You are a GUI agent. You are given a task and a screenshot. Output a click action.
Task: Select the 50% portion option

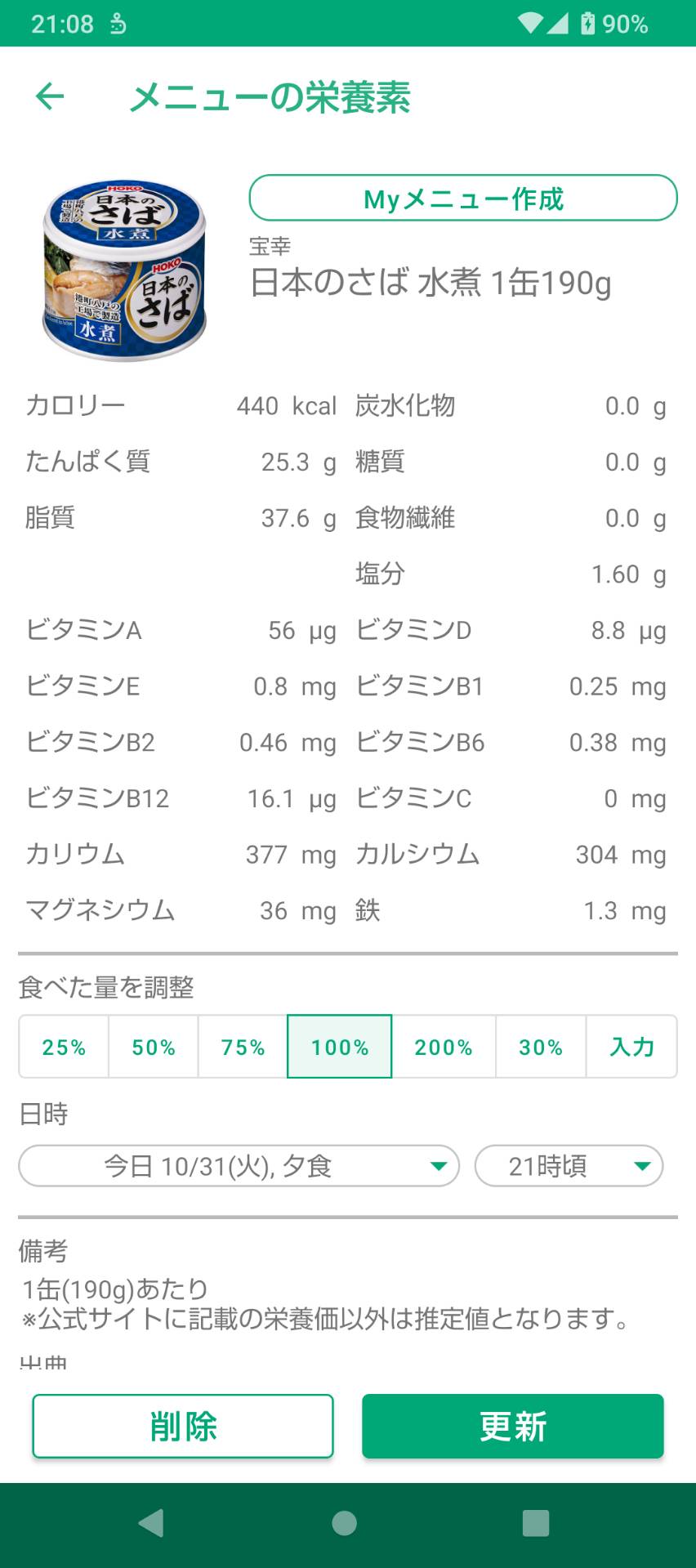click(x=154, y=1047)
